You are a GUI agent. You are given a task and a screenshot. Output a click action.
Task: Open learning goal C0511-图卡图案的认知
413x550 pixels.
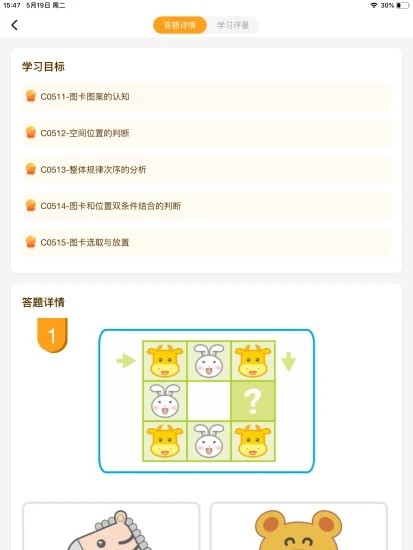206,96
